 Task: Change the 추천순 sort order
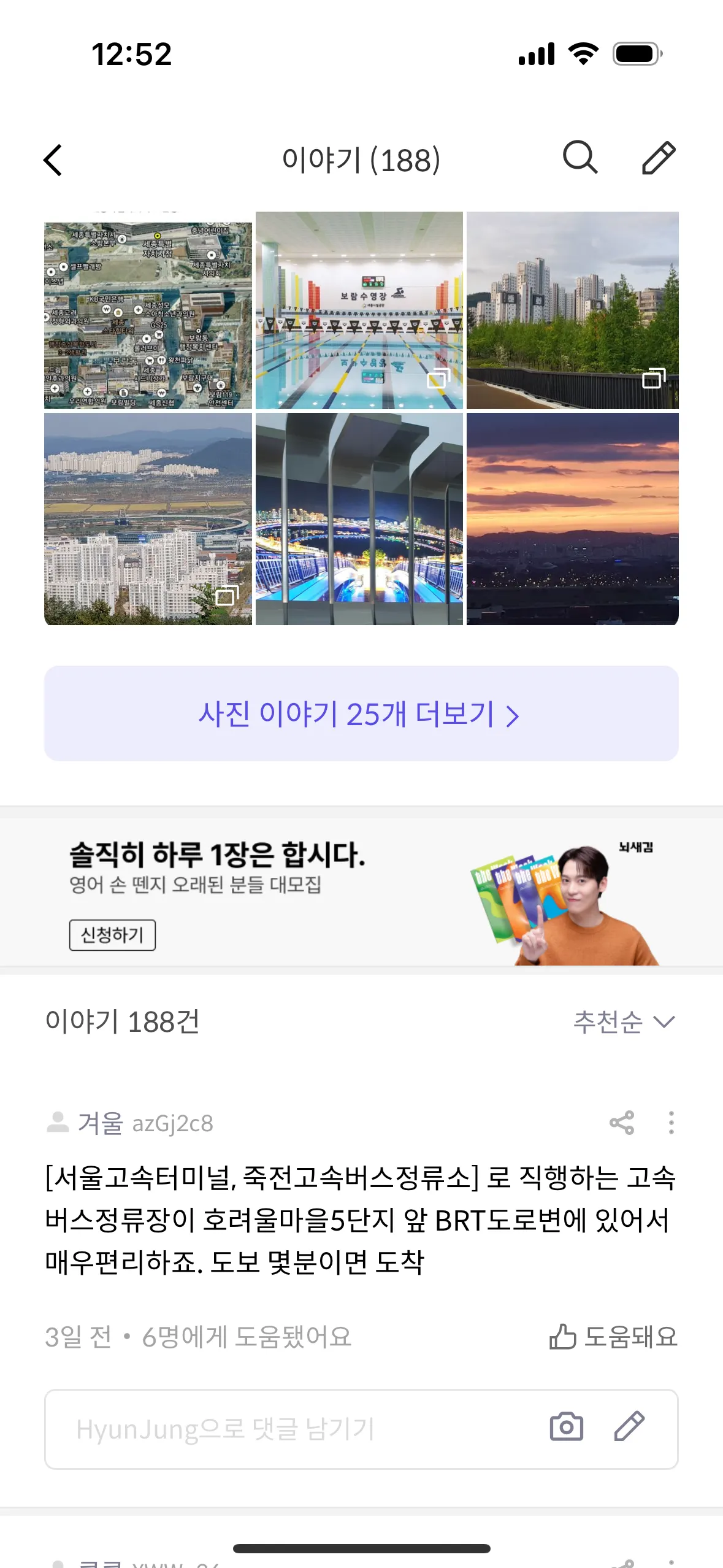coord(624,1021)
